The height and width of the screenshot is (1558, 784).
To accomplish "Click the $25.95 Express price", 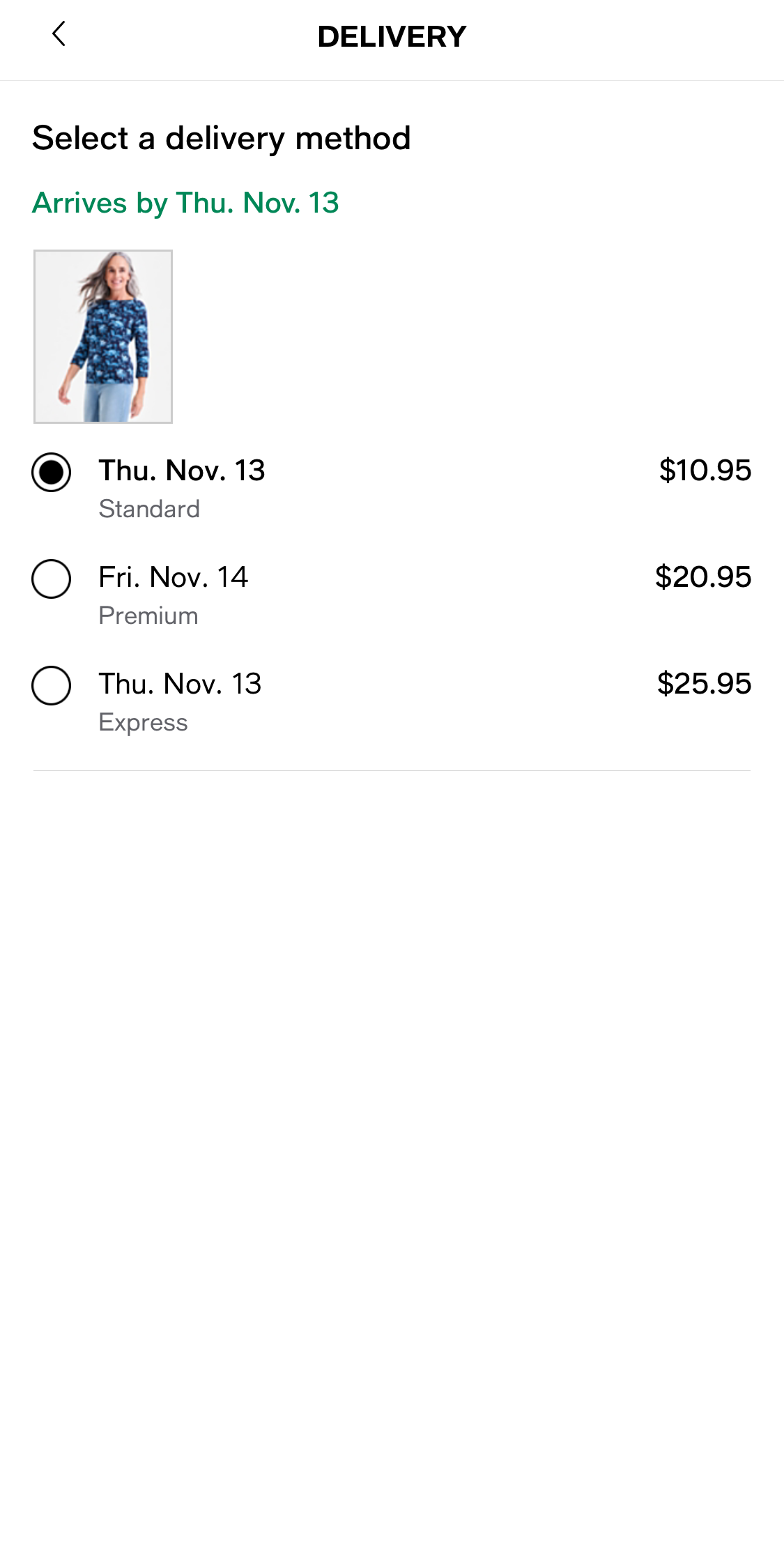I will tap(705, 685).
